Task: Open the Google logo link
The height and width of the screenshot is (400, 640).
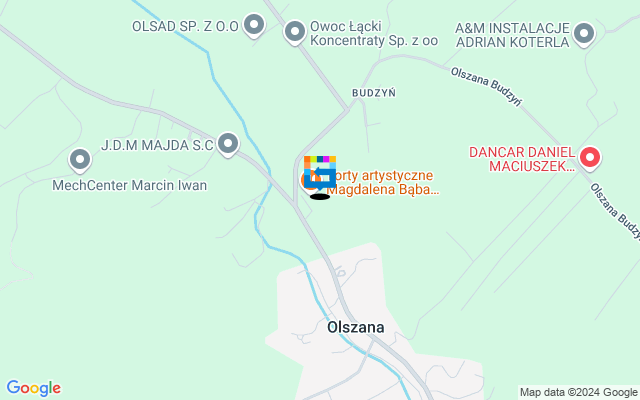Action: (x=33, y=388)
